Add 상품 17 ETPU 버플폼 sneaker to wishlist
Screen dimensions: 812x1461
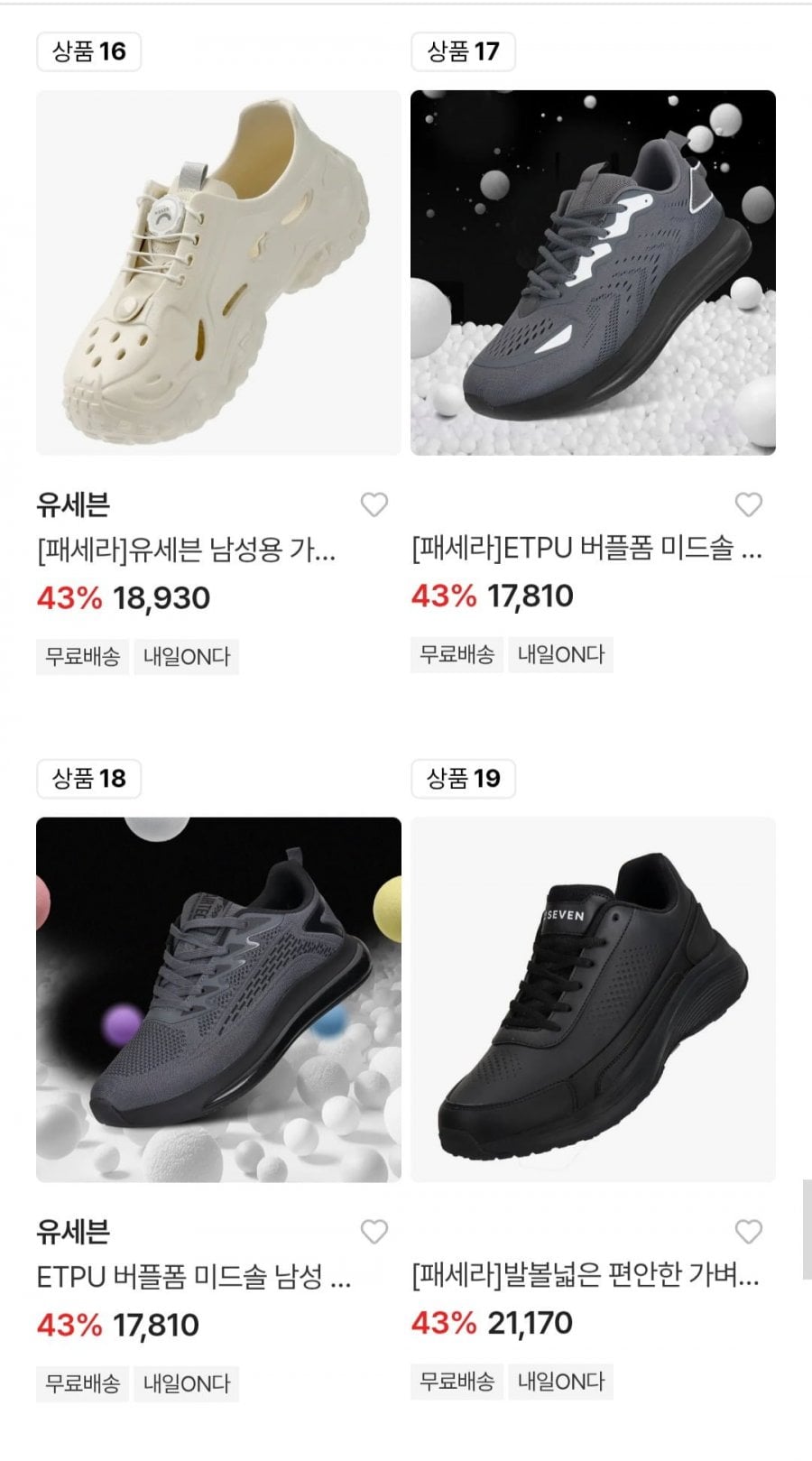(749, 504)
